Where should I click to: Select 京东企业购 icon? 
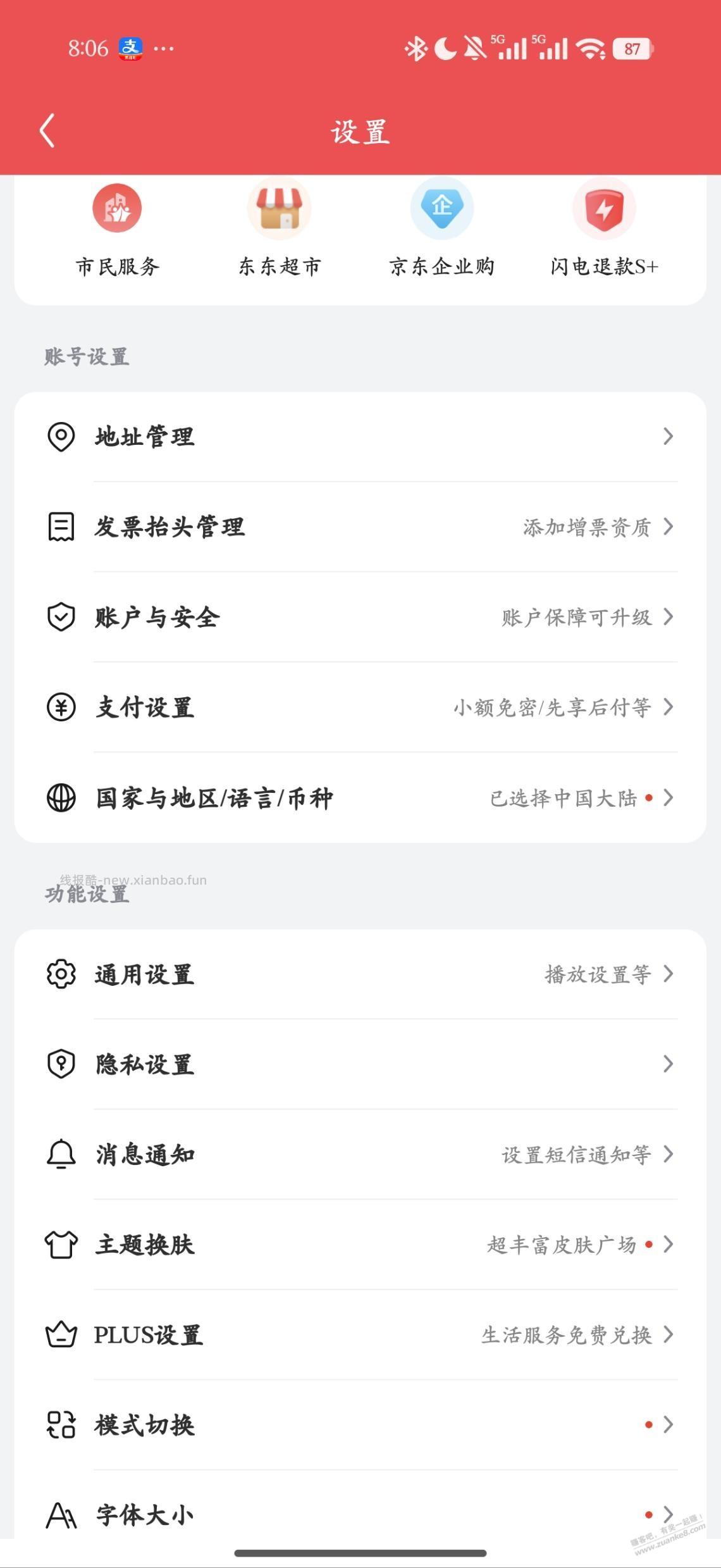click(x=442, y=209)
